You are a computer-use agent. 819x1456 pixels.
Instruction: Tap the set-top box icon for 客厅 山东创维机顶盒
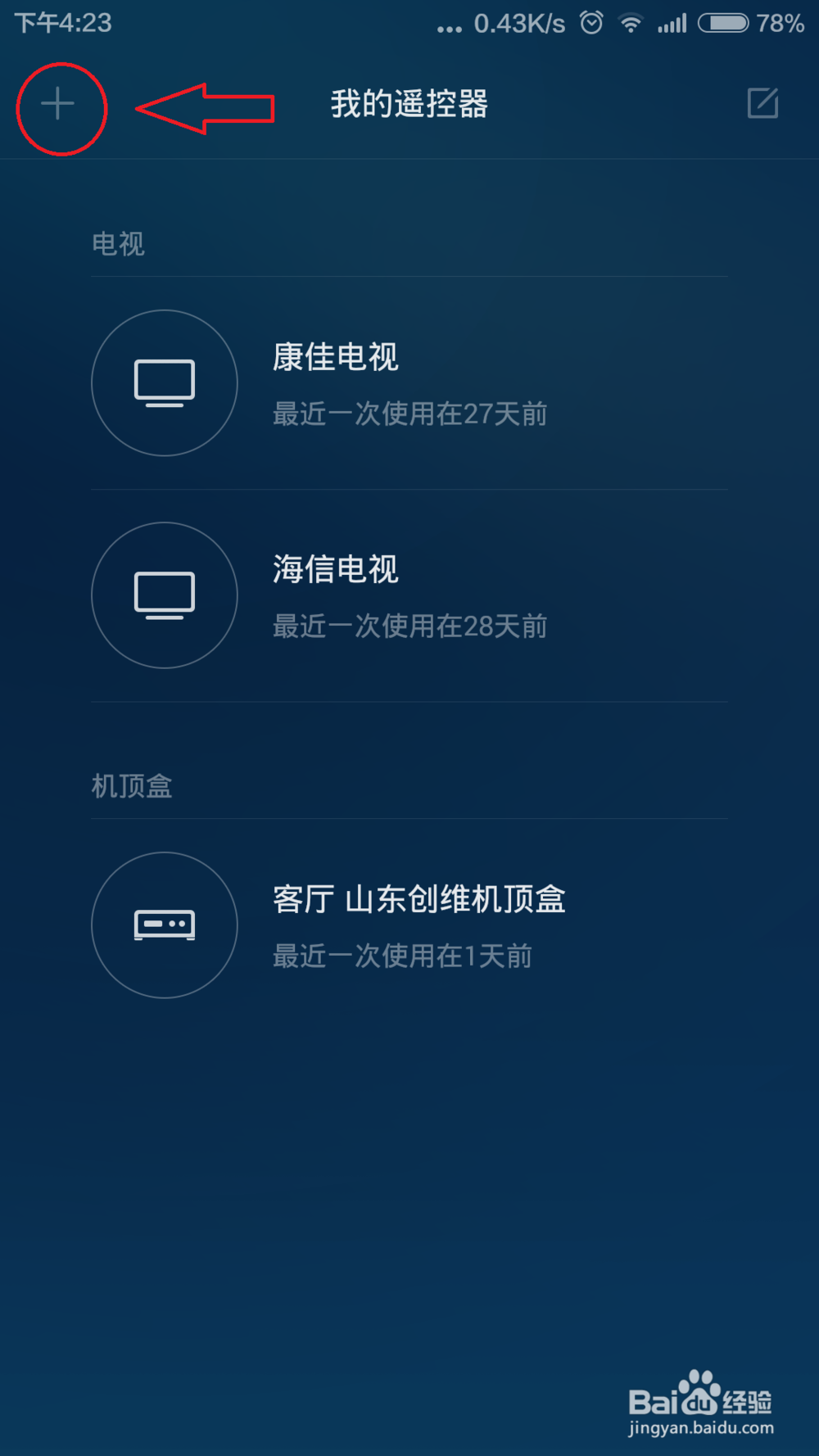[x=164, y=924]
